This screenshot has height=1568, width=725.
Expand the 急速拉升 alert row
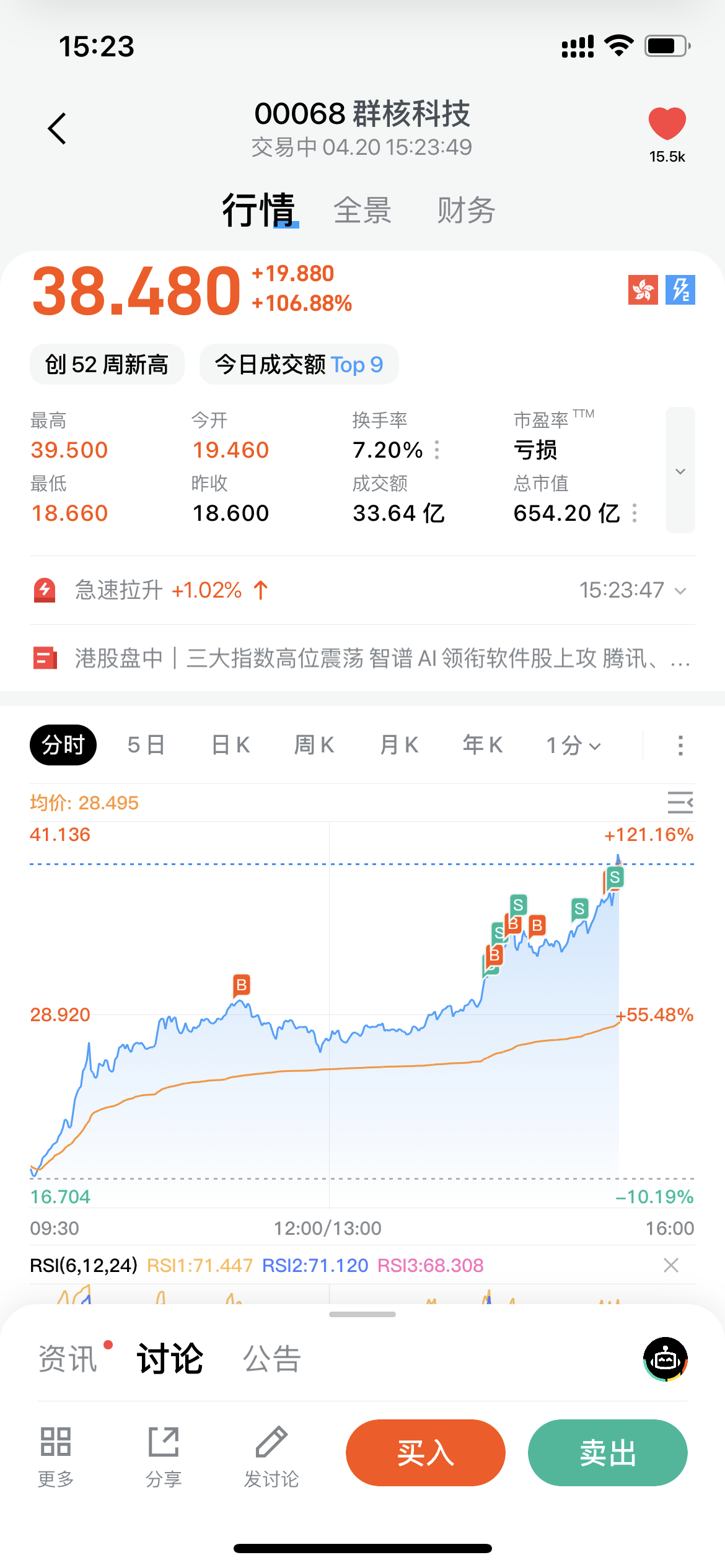(x=680, y=591)
